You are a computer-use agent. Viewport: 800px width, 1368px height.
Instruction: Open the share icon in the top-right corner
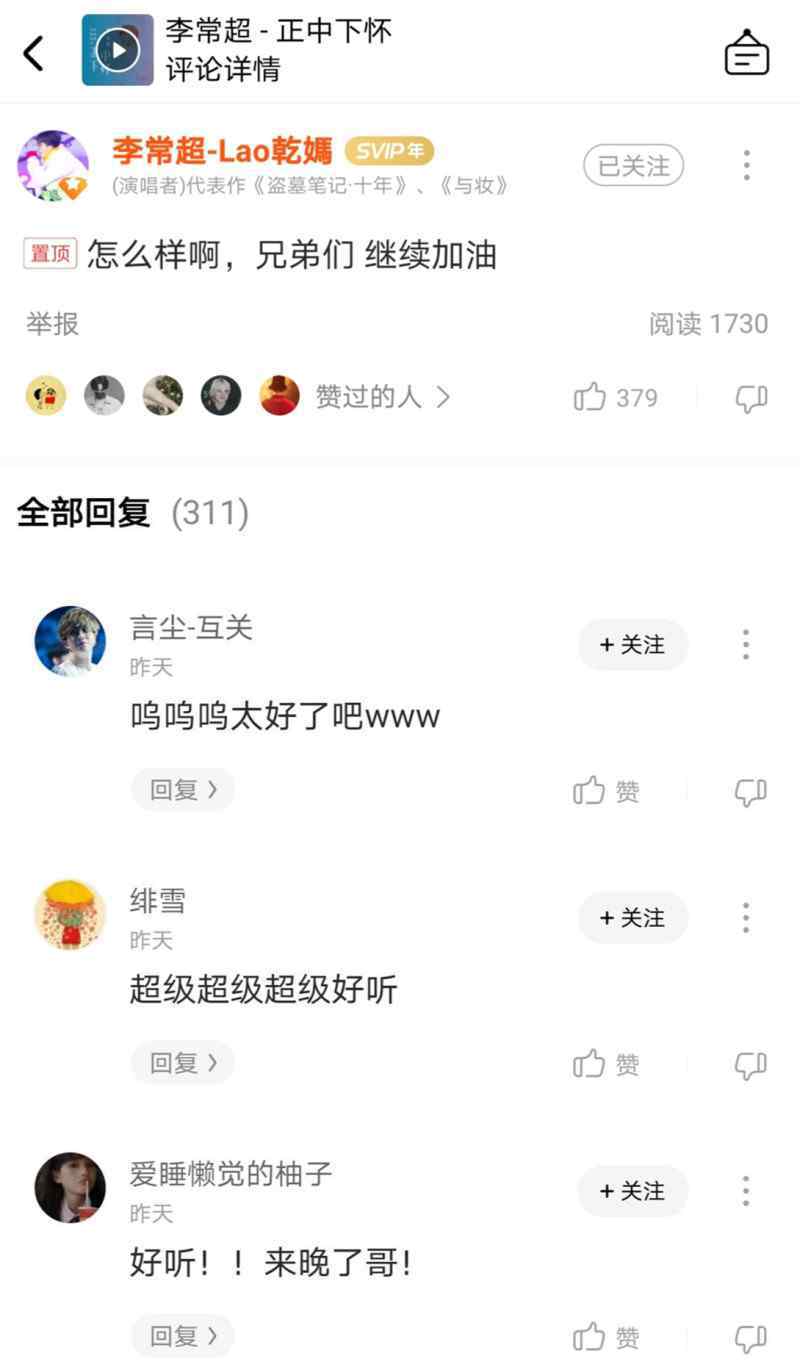747,52
